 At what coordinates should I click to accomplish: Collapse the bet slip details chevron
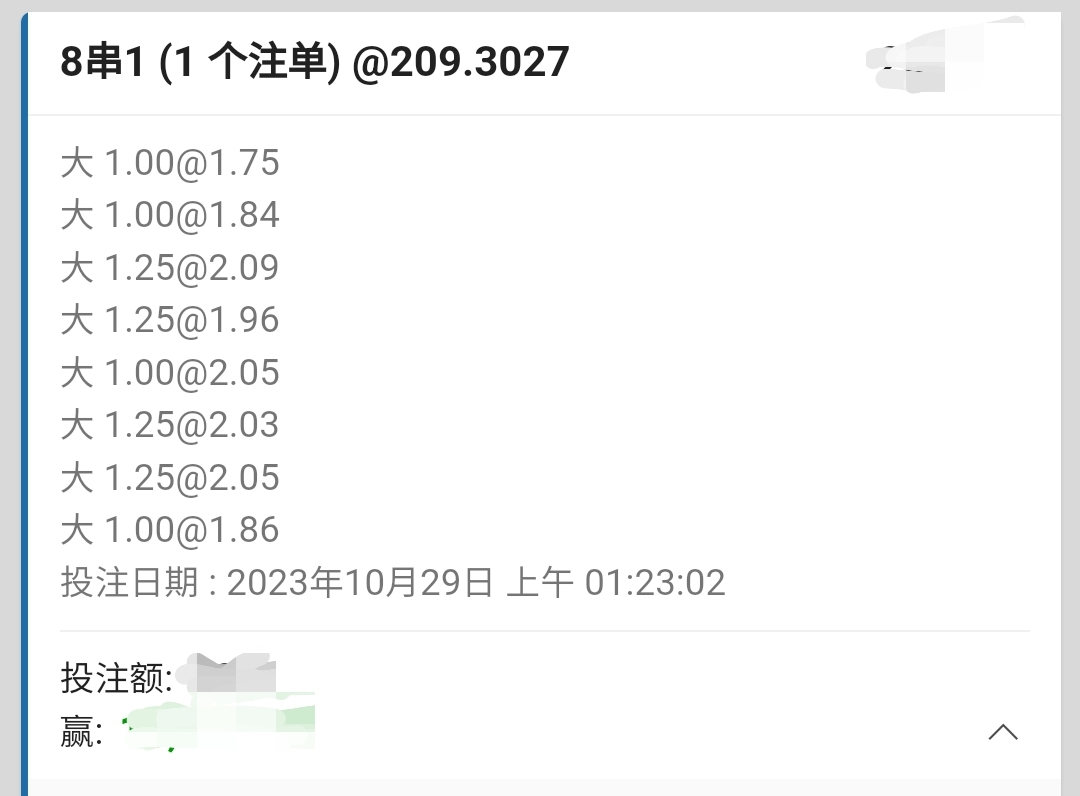tap(1003, 732)
